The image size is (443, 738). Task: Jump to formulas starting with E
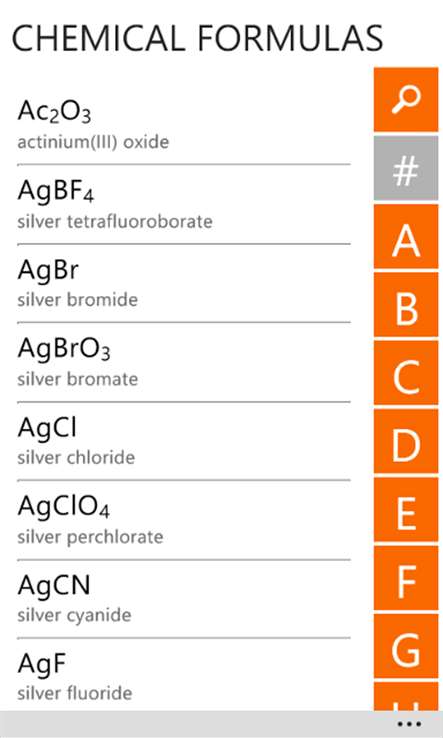pyautogui.click(x=406, y=509)
